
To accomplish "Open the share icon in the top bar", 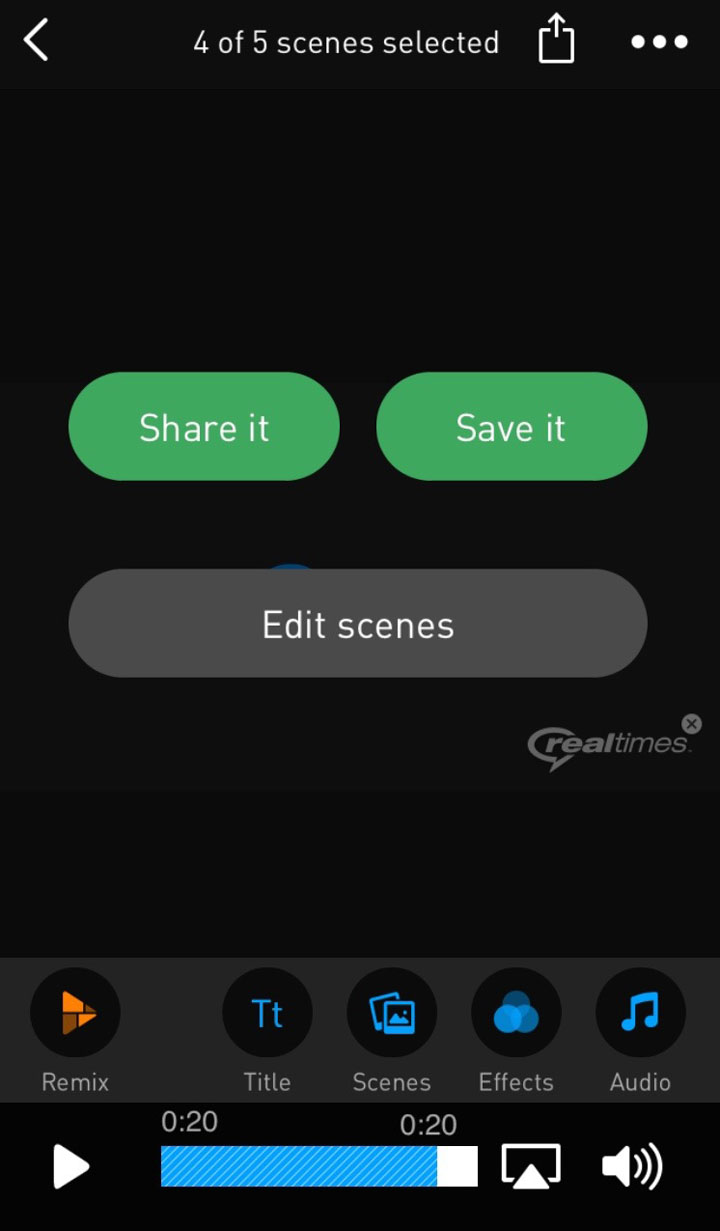I will [556, 42].
